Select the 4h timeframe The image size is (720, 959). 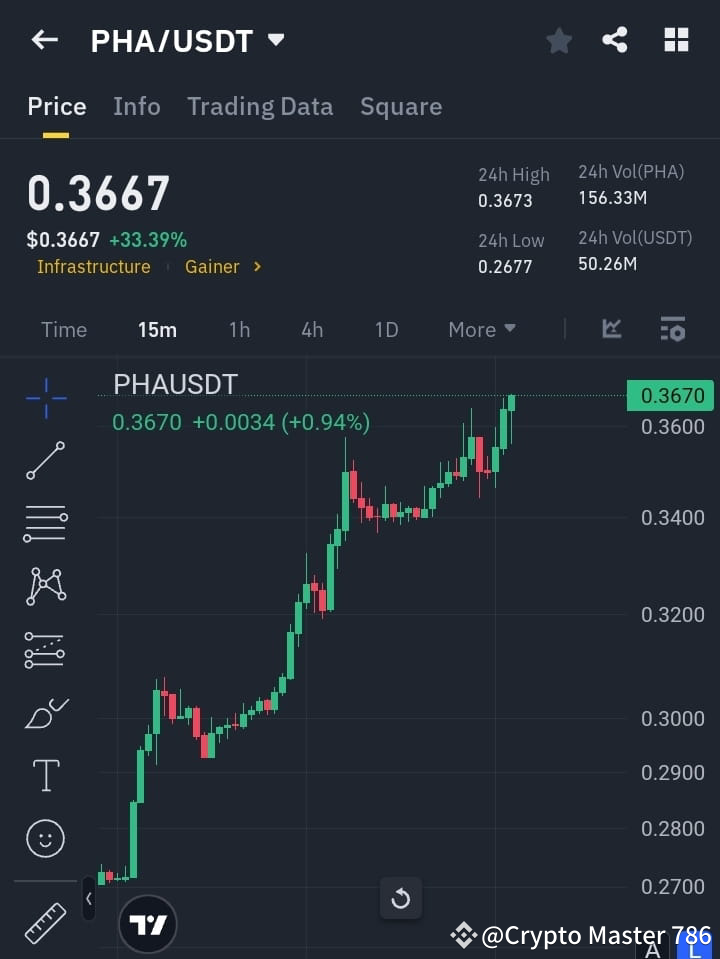(311, 329)
